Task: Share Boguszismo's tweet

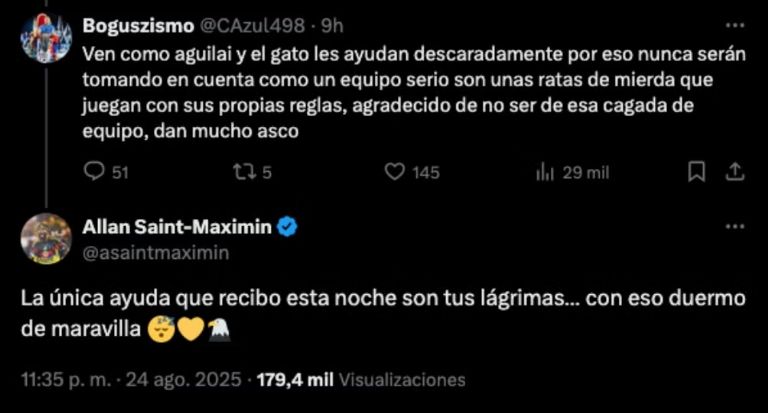Action: 733,172
